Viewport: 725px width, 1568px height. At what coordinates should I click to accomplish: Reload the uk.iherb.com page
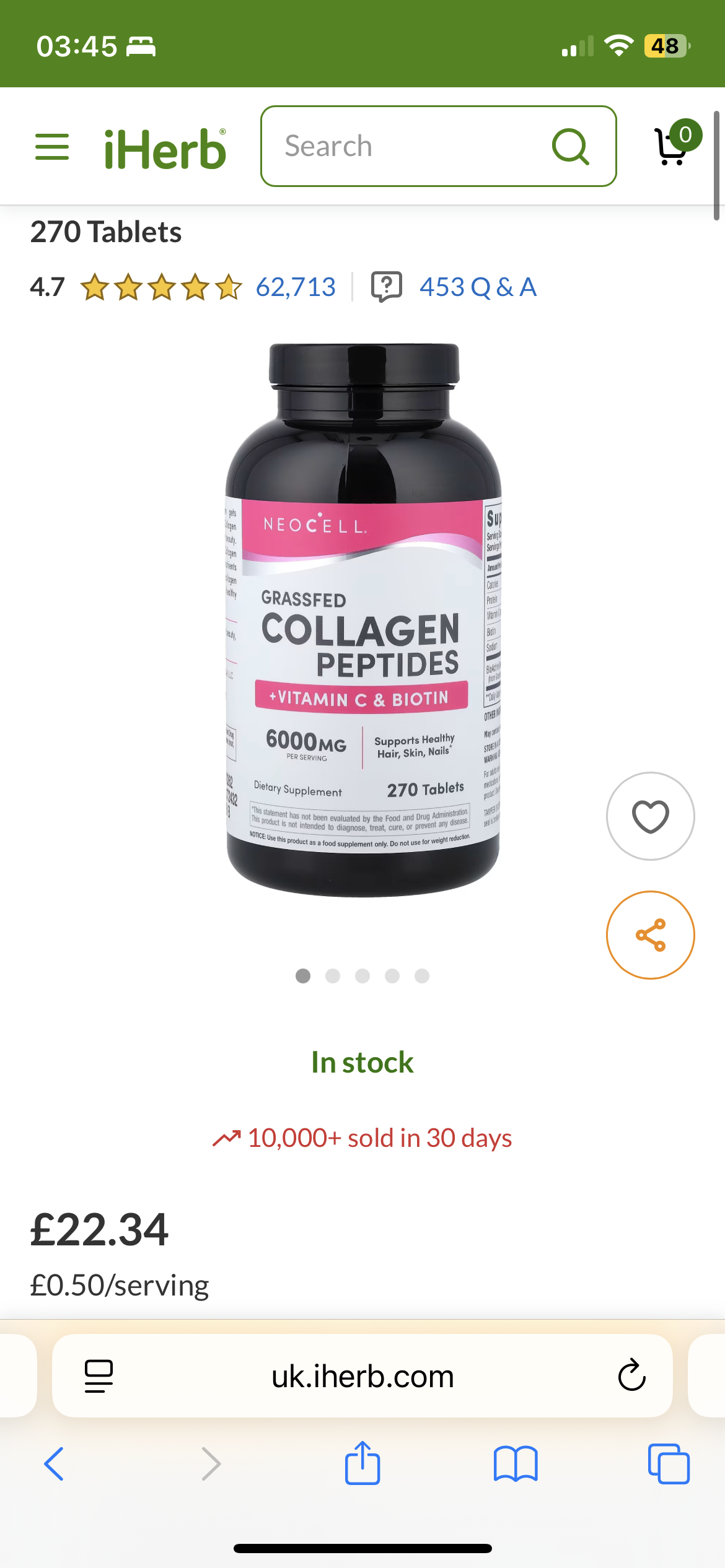(x=631, y=1375)
